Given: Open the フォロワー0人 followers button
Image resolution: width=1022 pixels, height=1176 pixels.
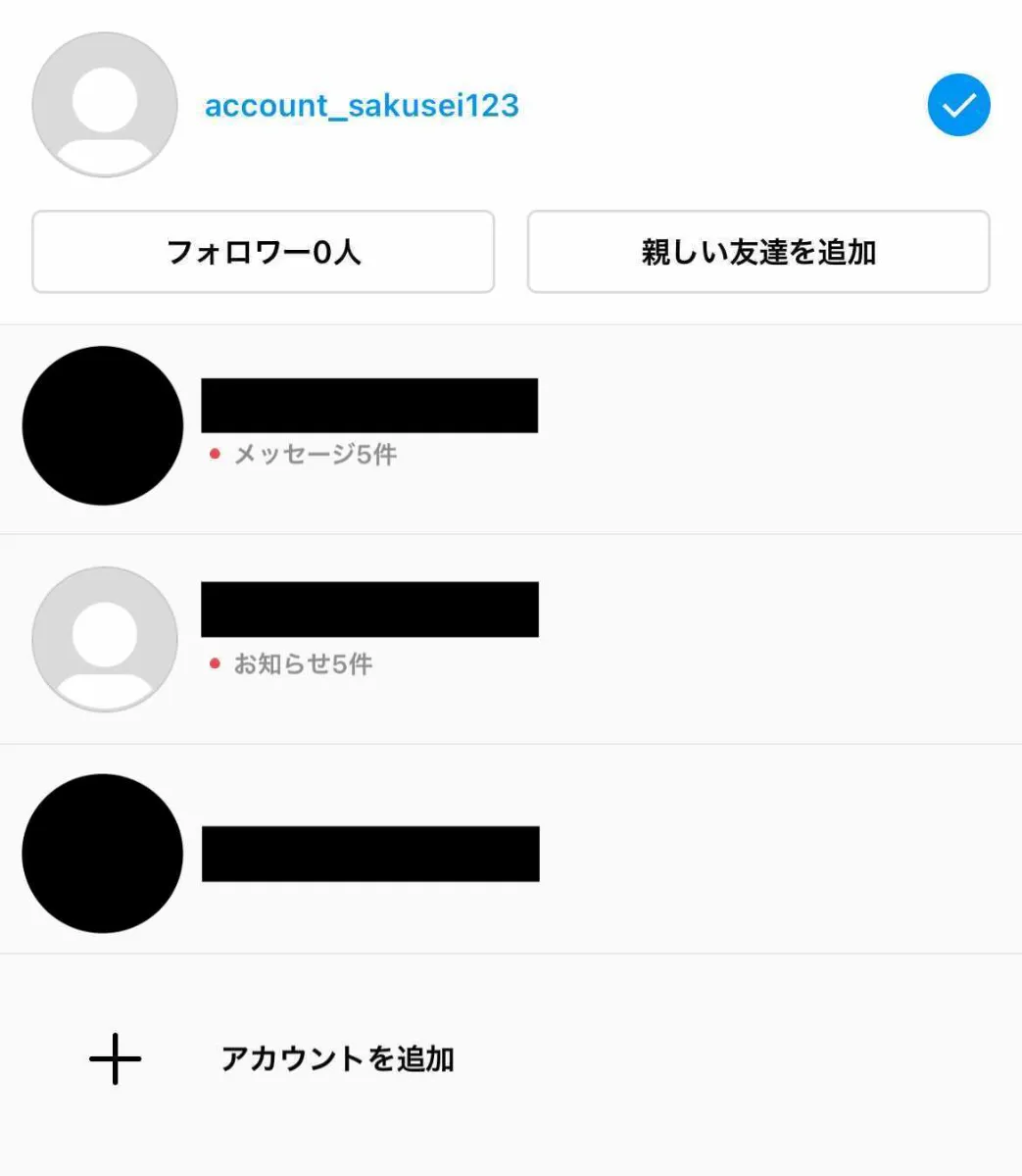Looking at the screenshot, I should click(263, 252).
